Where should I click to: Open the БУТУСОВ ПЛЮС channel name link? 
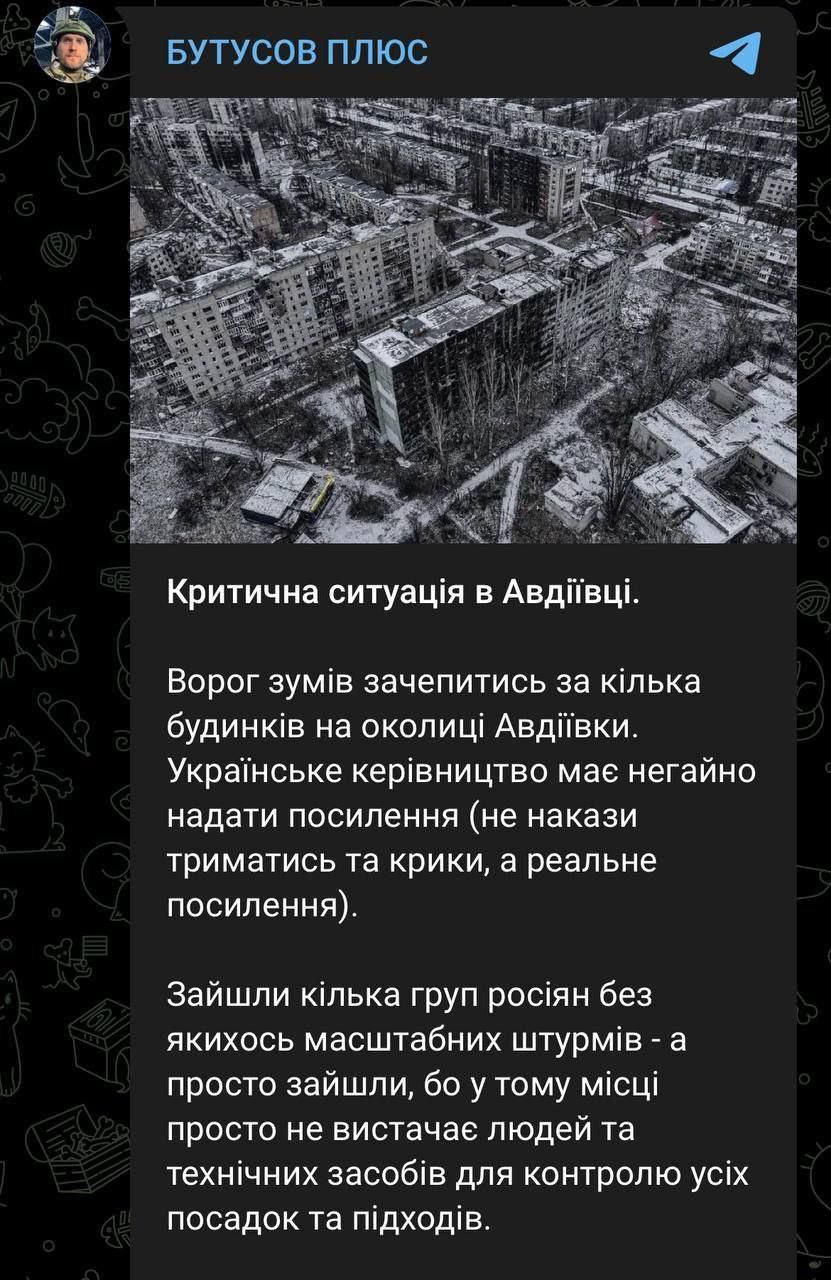point(297,50)
